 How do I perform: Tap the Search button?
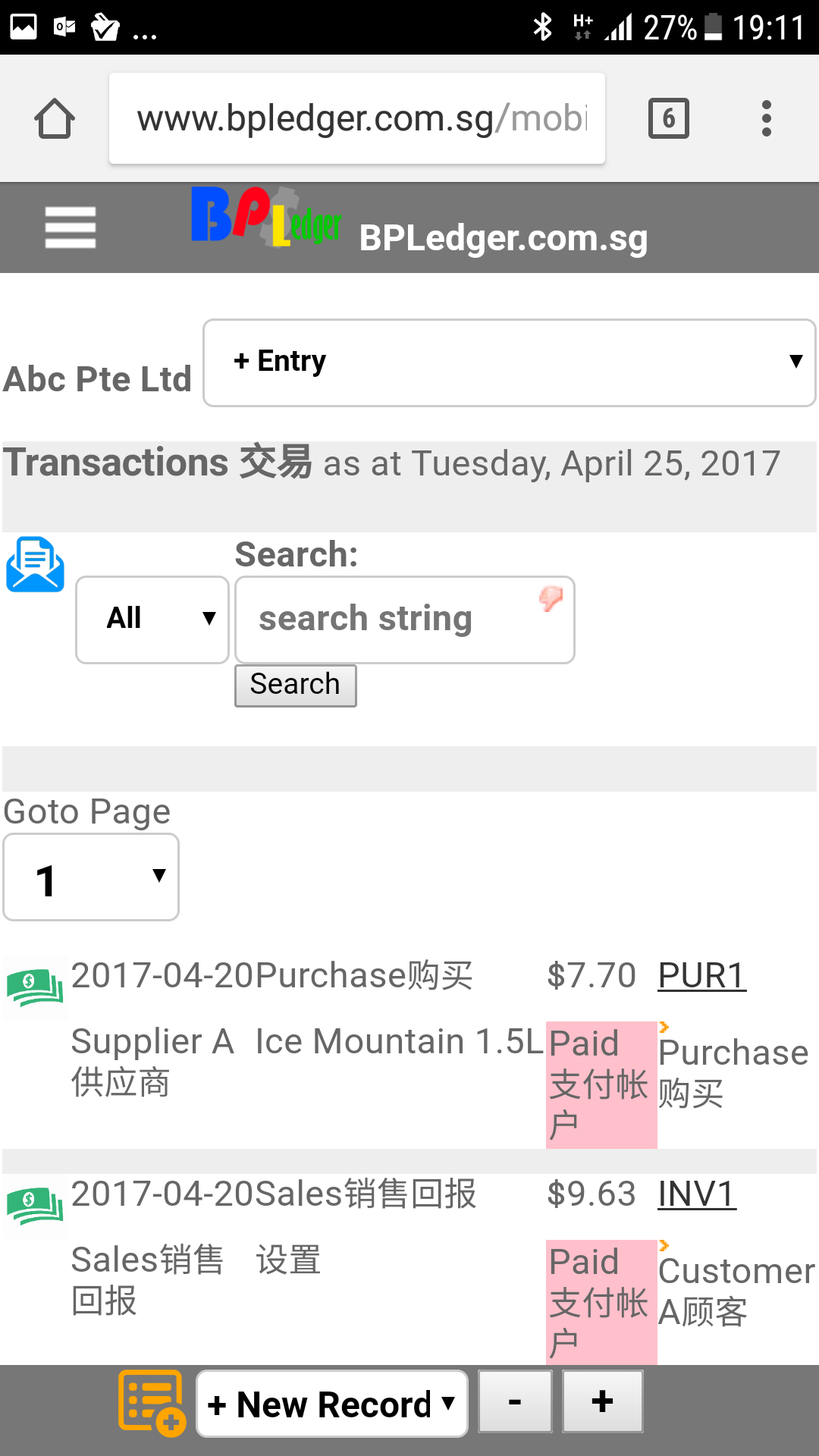pos(295,685)
